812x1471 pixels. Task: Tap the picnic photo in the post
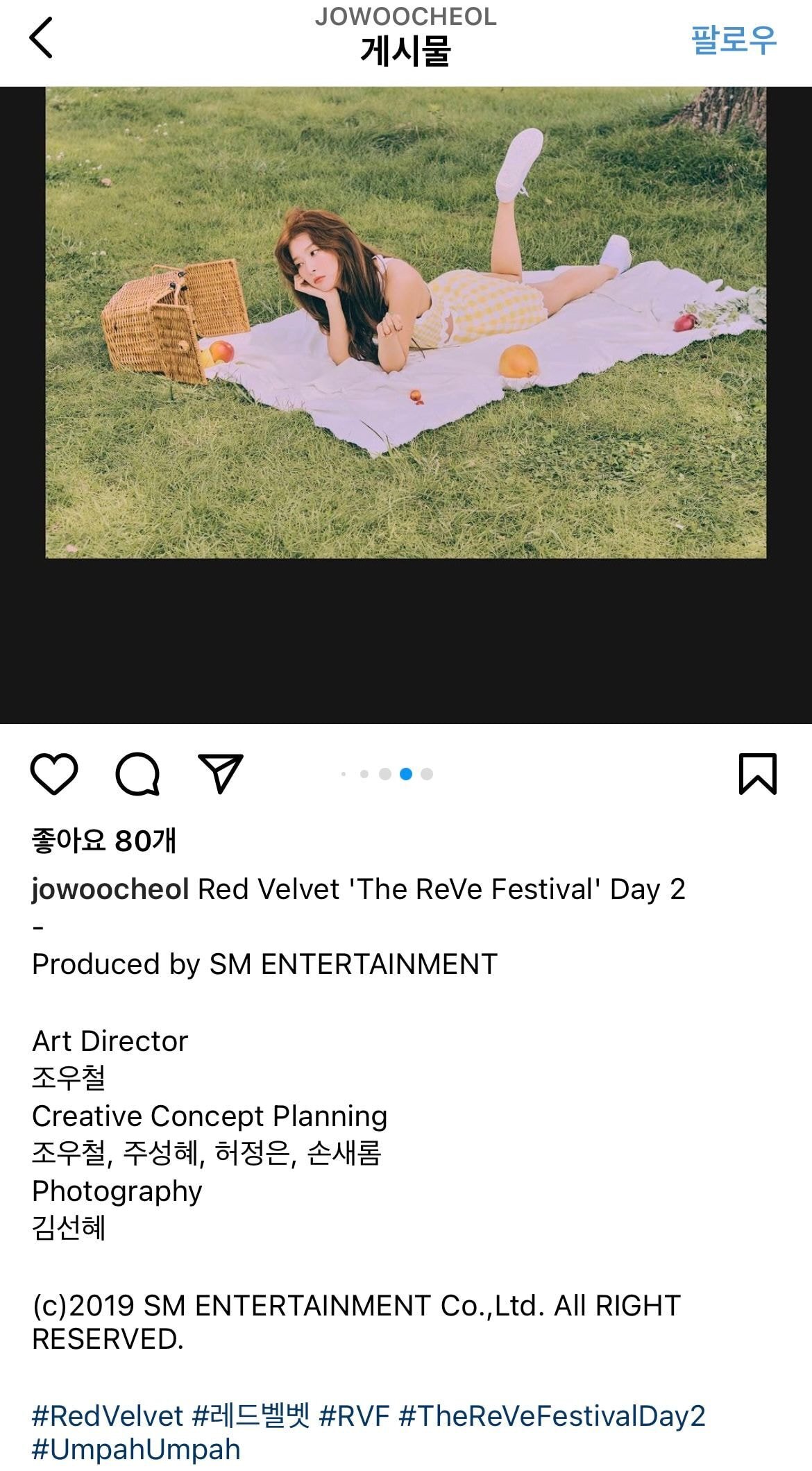[x=406, y=322]
